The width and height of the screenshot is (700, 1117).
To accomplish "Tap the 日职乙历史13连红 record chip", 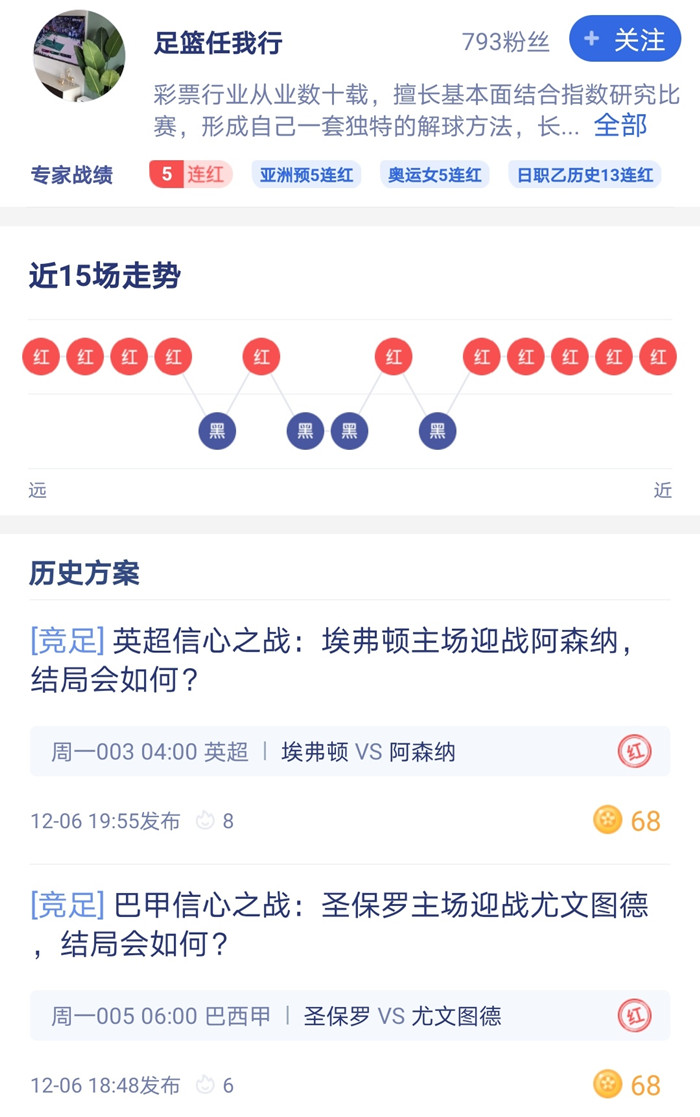I will (584, 175).
